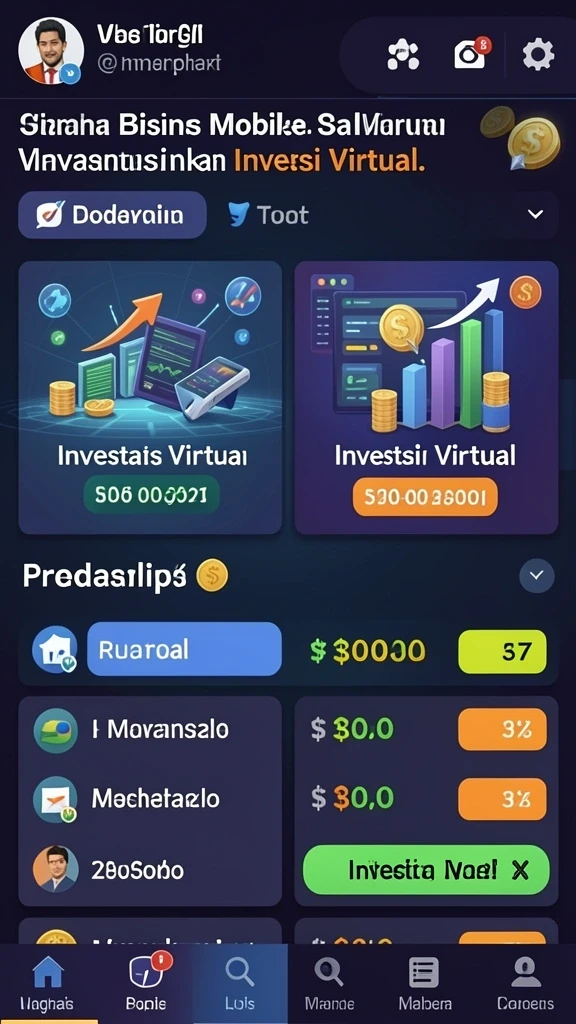Switch to the Lols search tab

(240, 984)
